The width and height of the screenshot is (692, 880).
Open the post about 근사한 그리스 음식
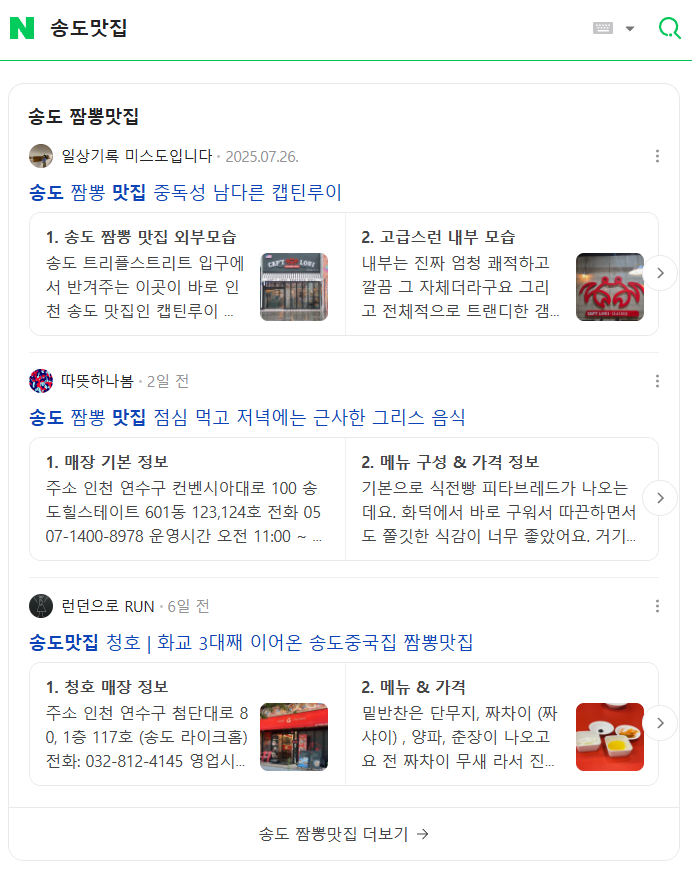coord(247,417)
